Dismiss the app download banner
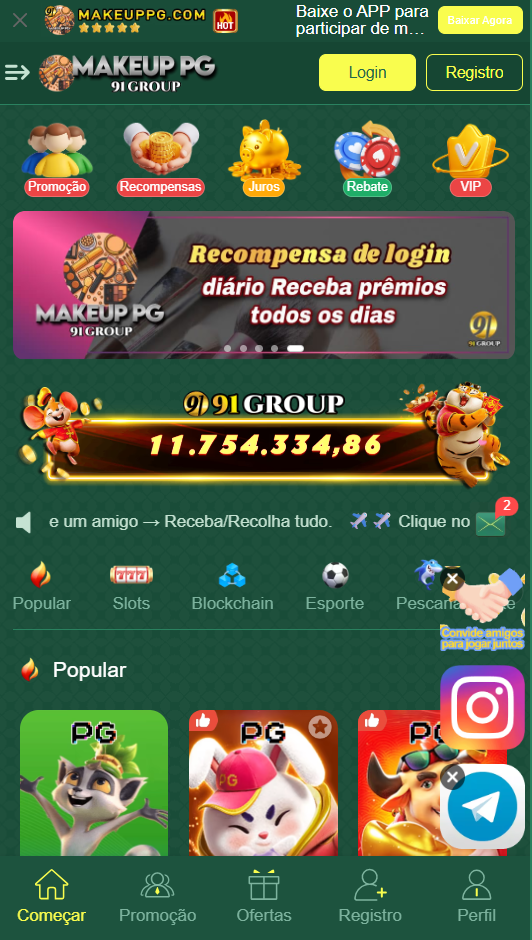This screenshot has width=532, height=940. [x=20, y=21]
